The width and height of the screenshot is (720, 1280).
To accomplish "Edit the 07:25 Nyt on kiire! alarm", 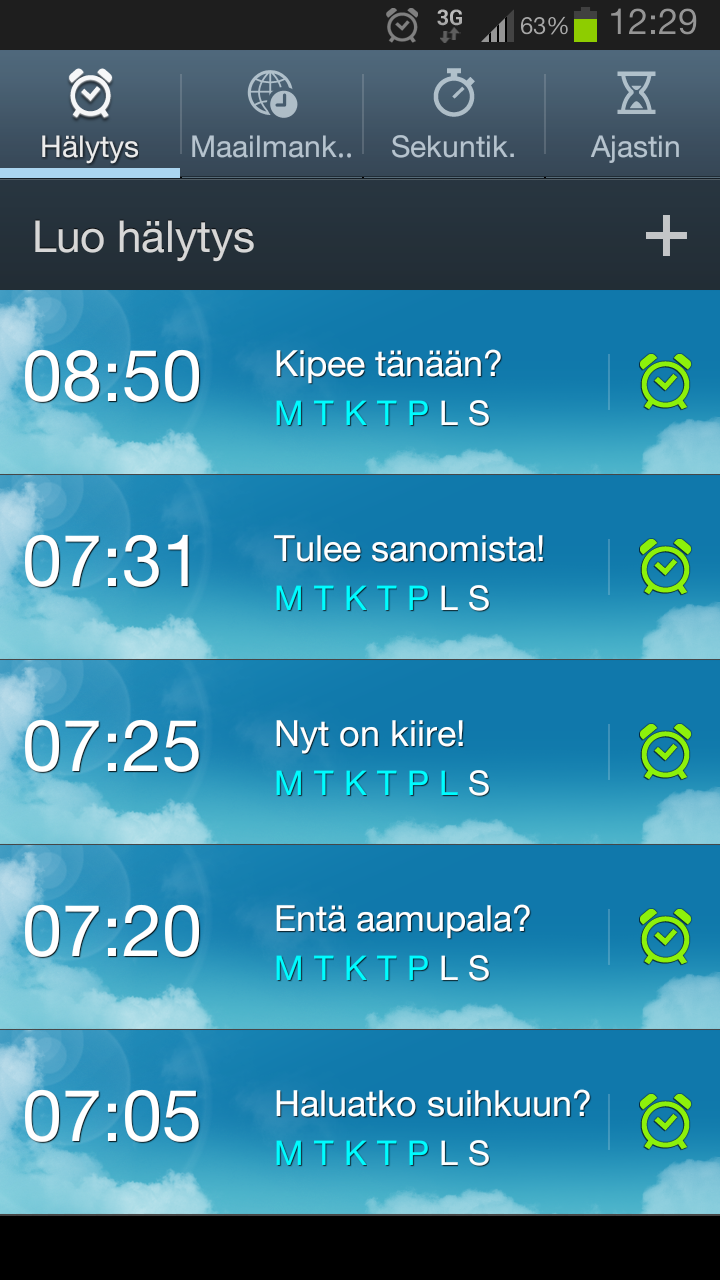I will [x=300, y=752].
